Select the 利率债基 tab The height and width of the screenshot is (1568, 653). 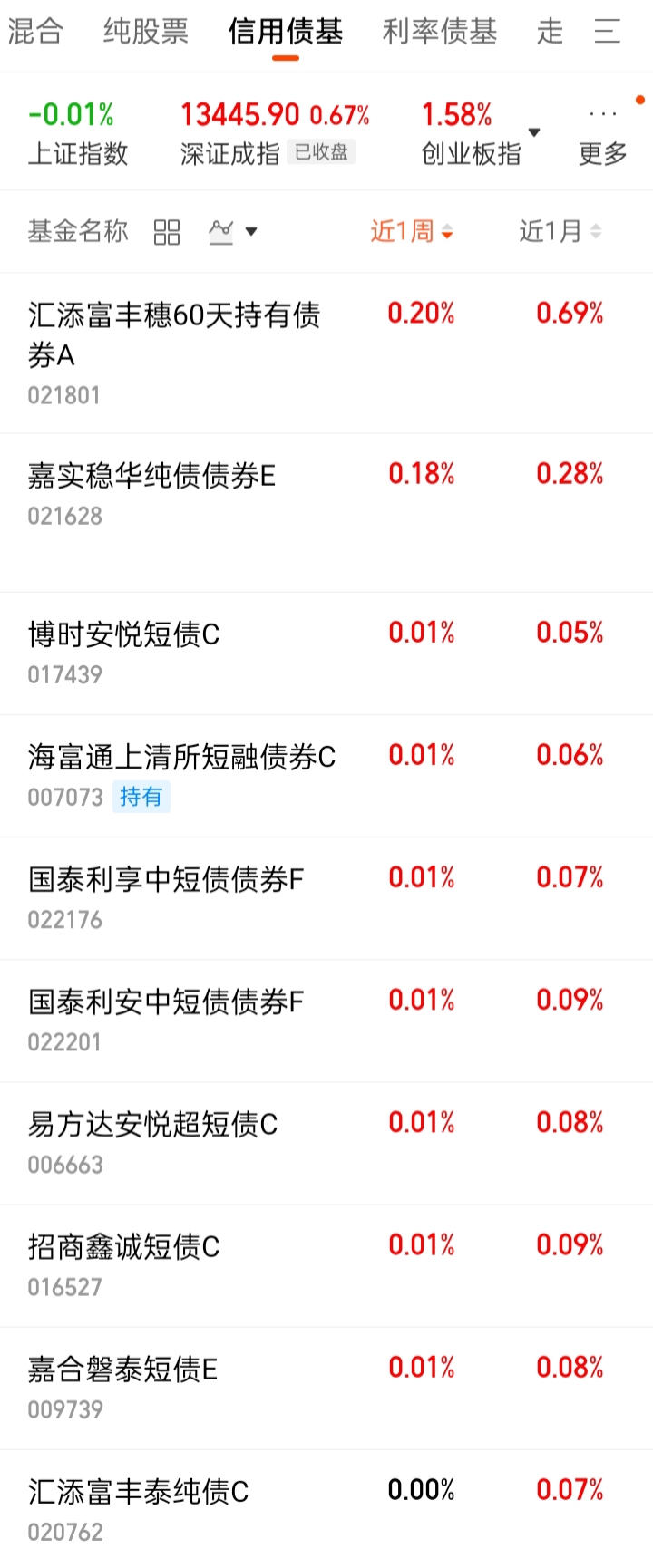440,33
